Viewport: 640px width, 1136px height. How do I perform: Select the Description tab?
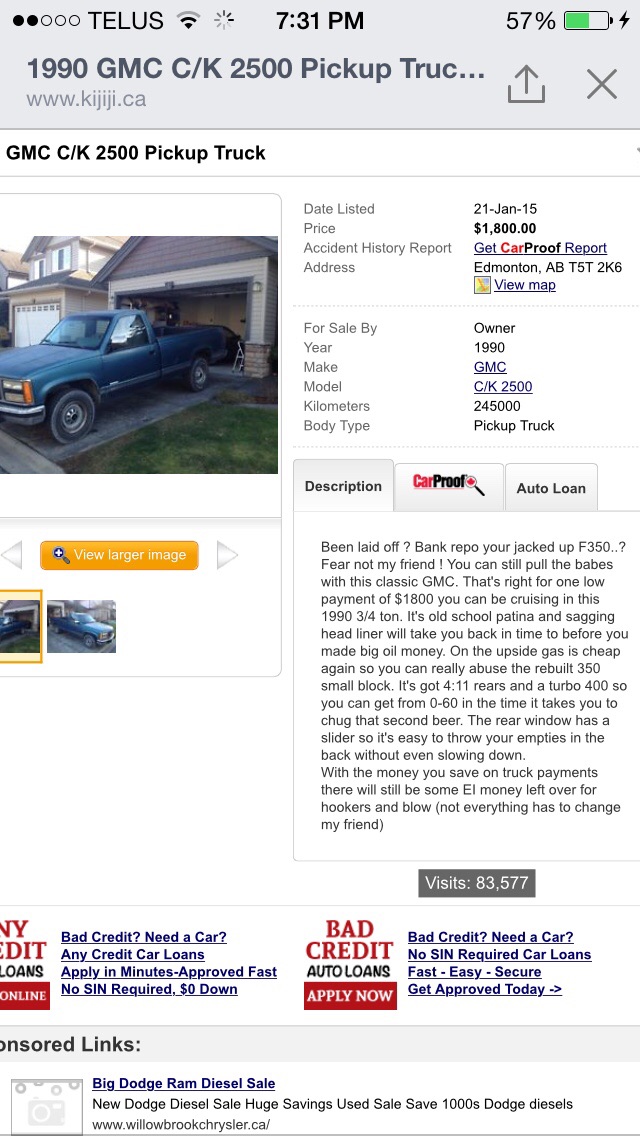[343, 486]
